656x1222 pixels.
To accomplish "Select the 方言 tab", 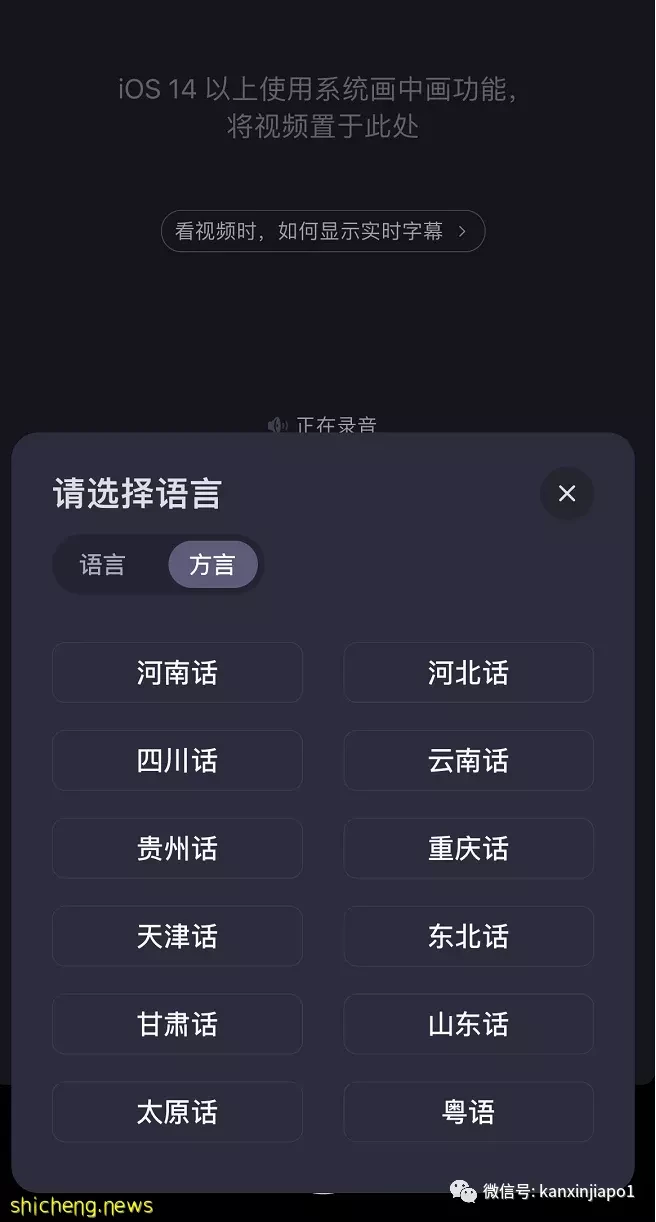I will tap(212, 565).
